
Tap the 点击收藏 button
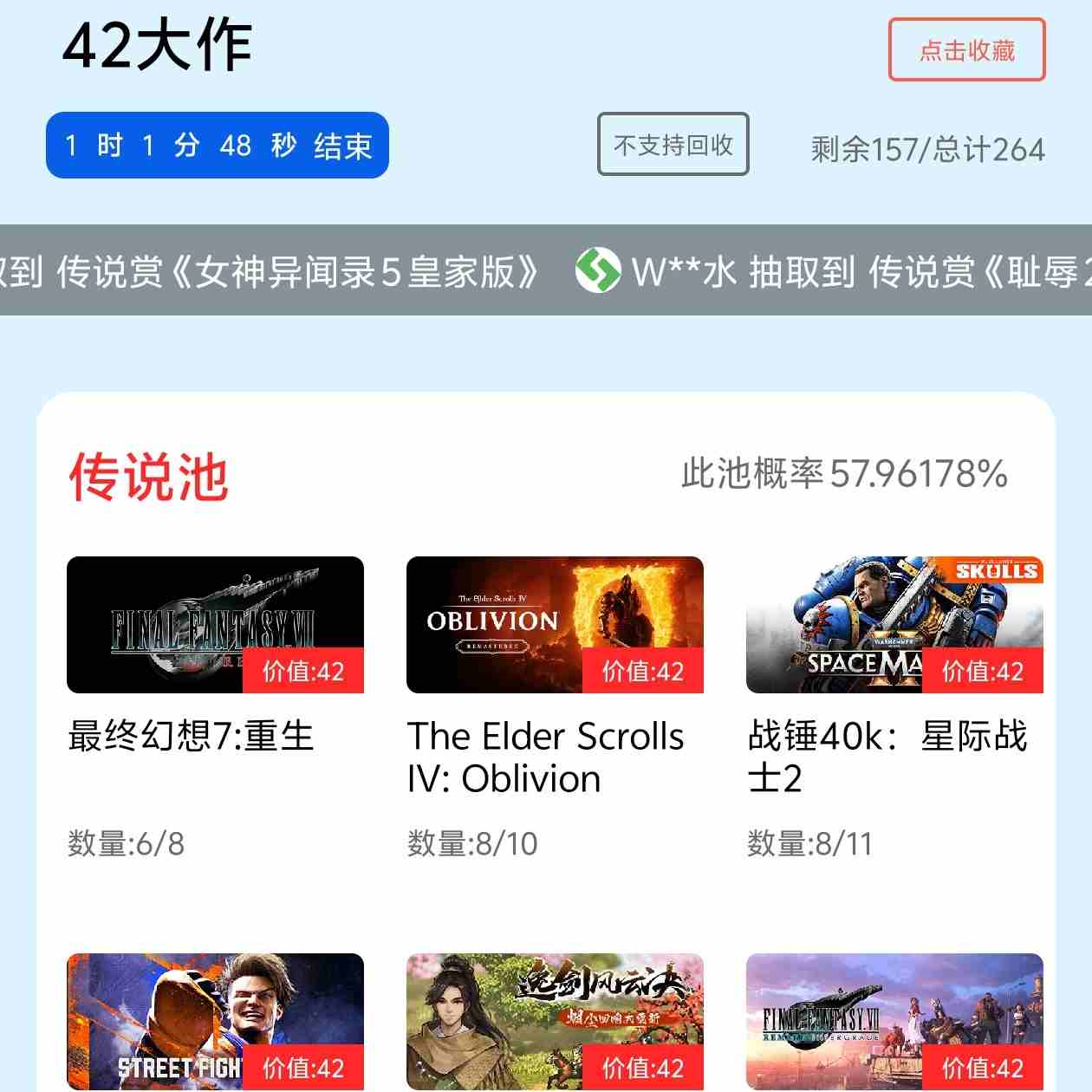click(966, 50)
